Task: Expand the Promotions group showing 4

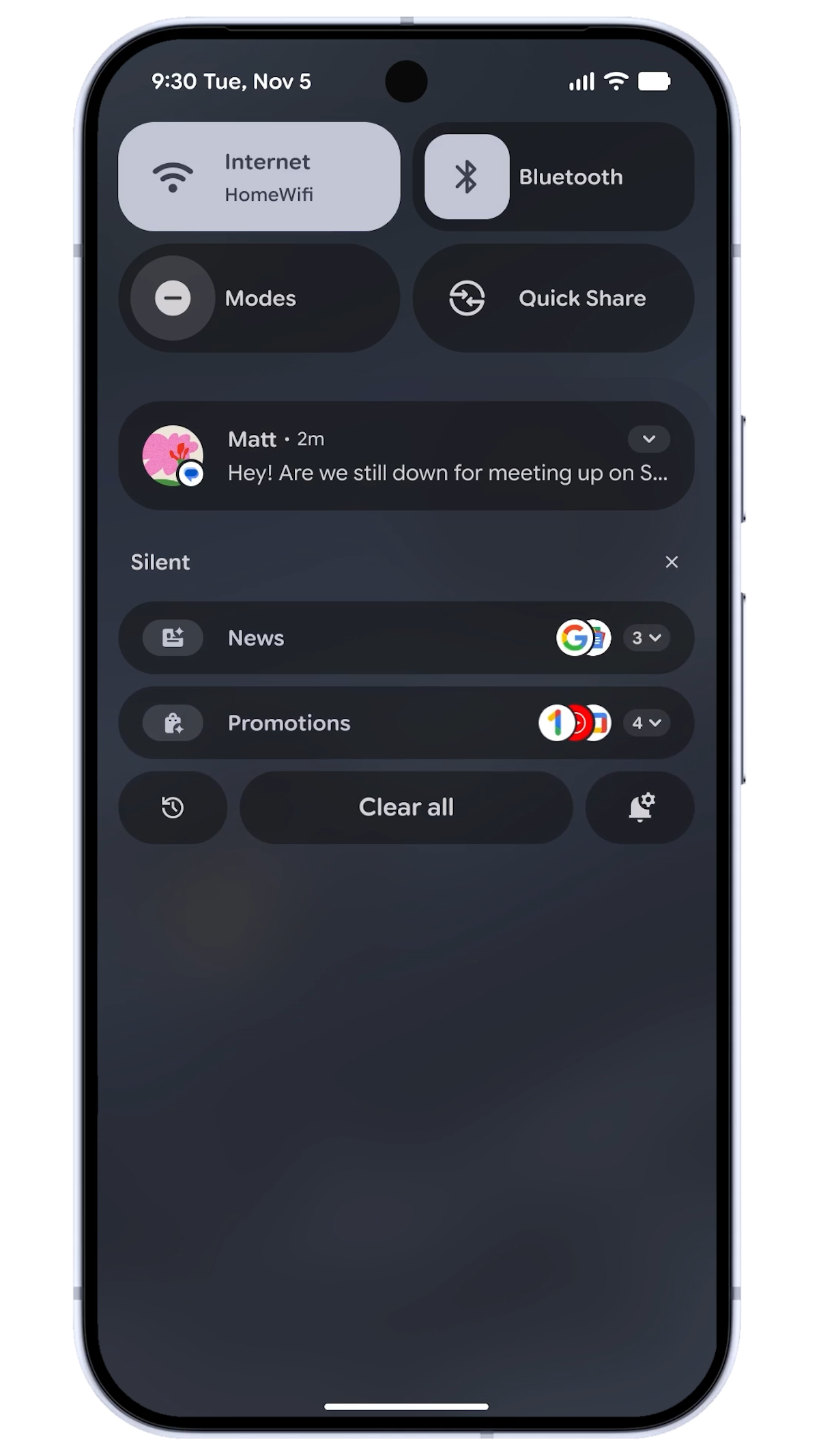Action: [646, 723]
